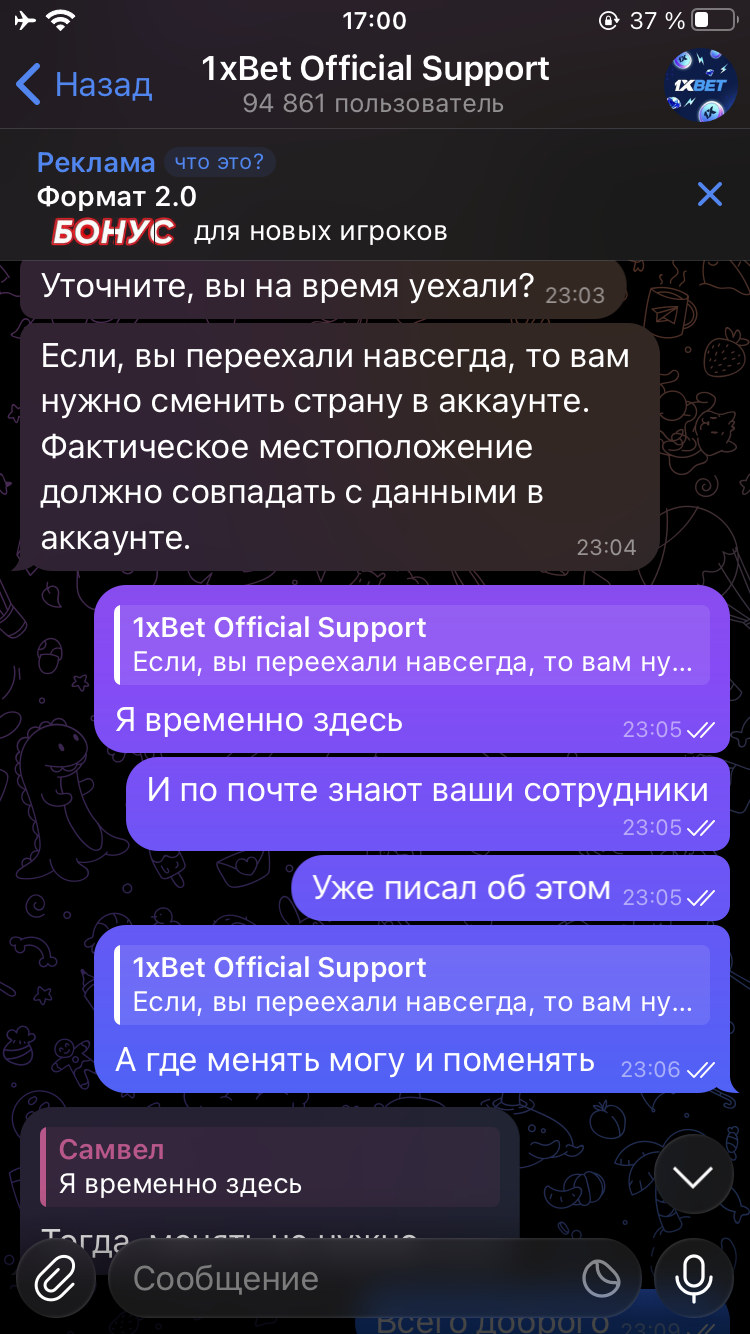
Task: Tap 'что это?' ad explanation link
Action: click(x=219, y=162)
